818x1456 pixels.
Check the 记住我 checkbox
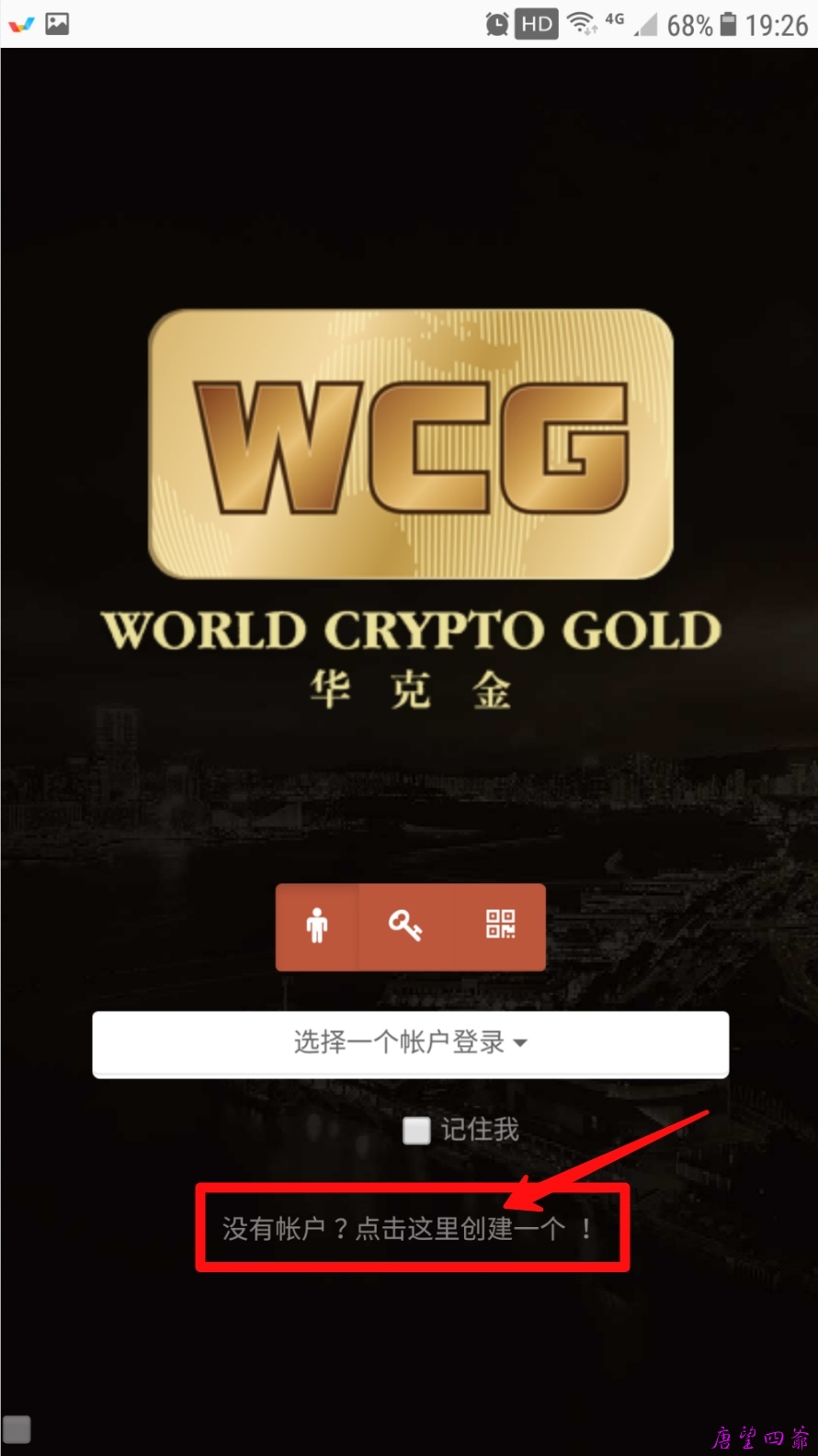pyautogui.click(x=416, y=1131)
